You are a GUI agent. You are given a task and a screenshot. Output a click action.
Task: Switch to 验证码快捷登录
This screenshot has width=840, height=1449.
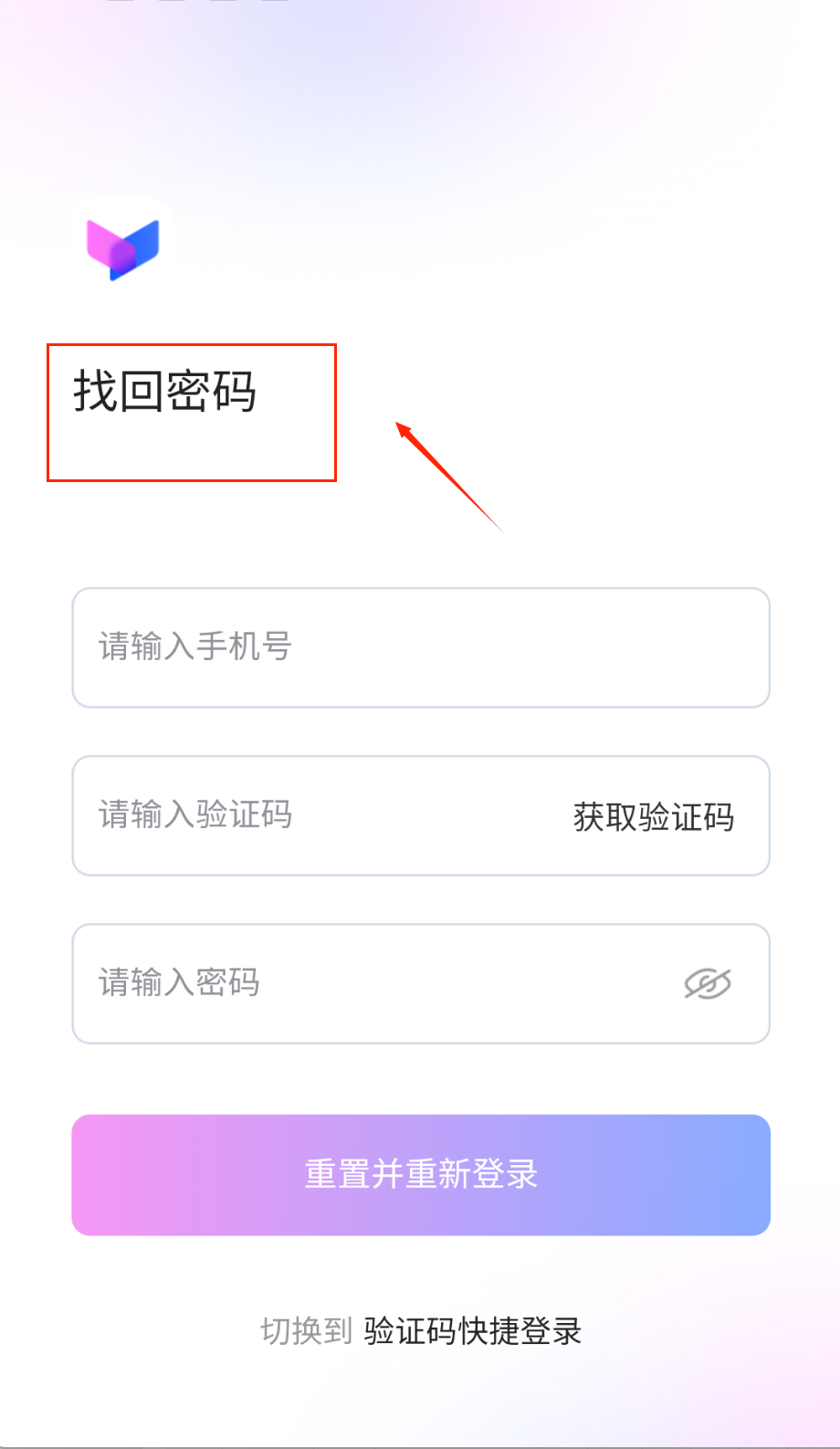(x=472, y=1331)
